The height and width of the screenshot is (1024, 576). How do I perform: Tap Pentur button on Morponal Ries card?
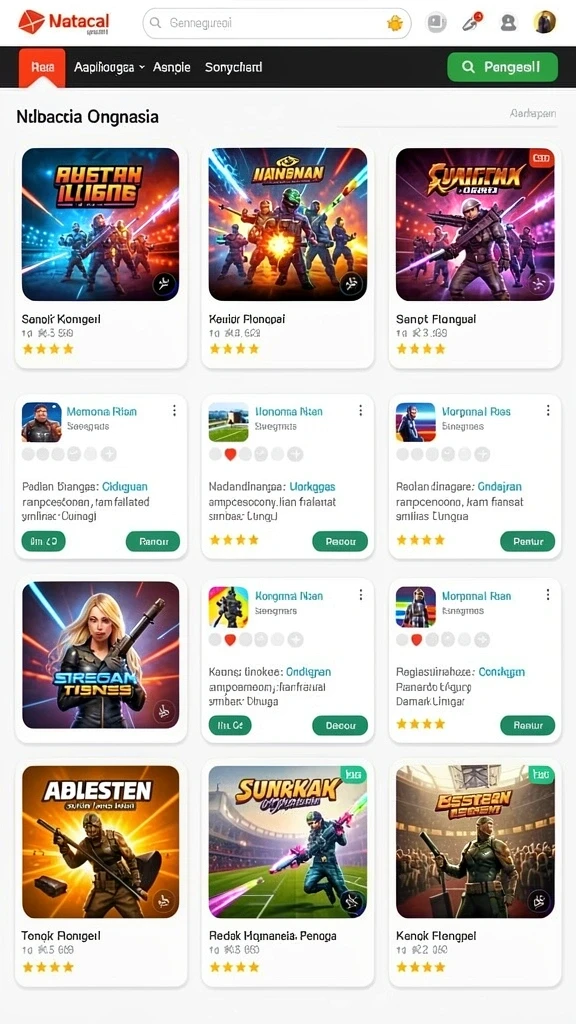click(528, 541)
